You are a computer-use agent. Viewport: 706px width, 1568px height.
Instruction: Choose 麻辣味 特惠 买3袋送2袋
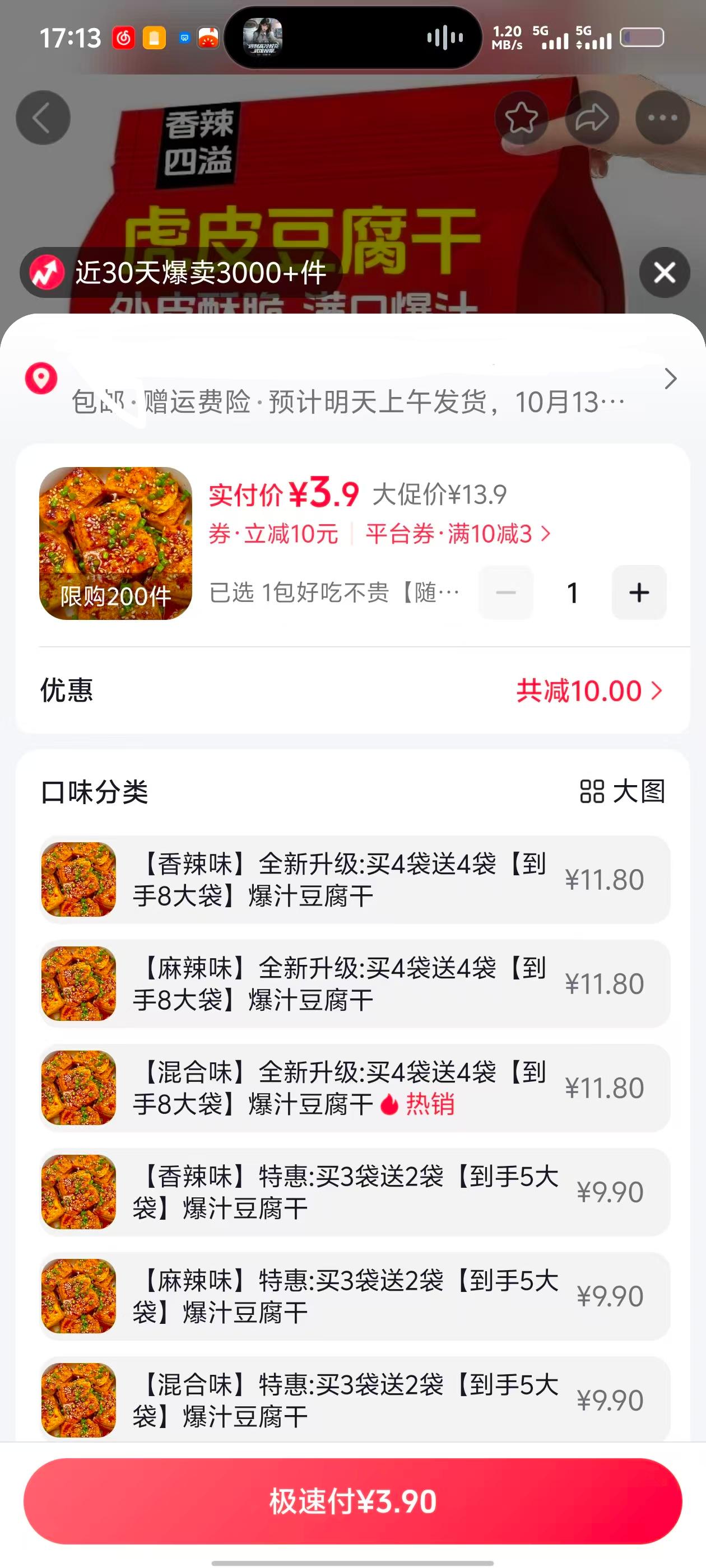355,1296
